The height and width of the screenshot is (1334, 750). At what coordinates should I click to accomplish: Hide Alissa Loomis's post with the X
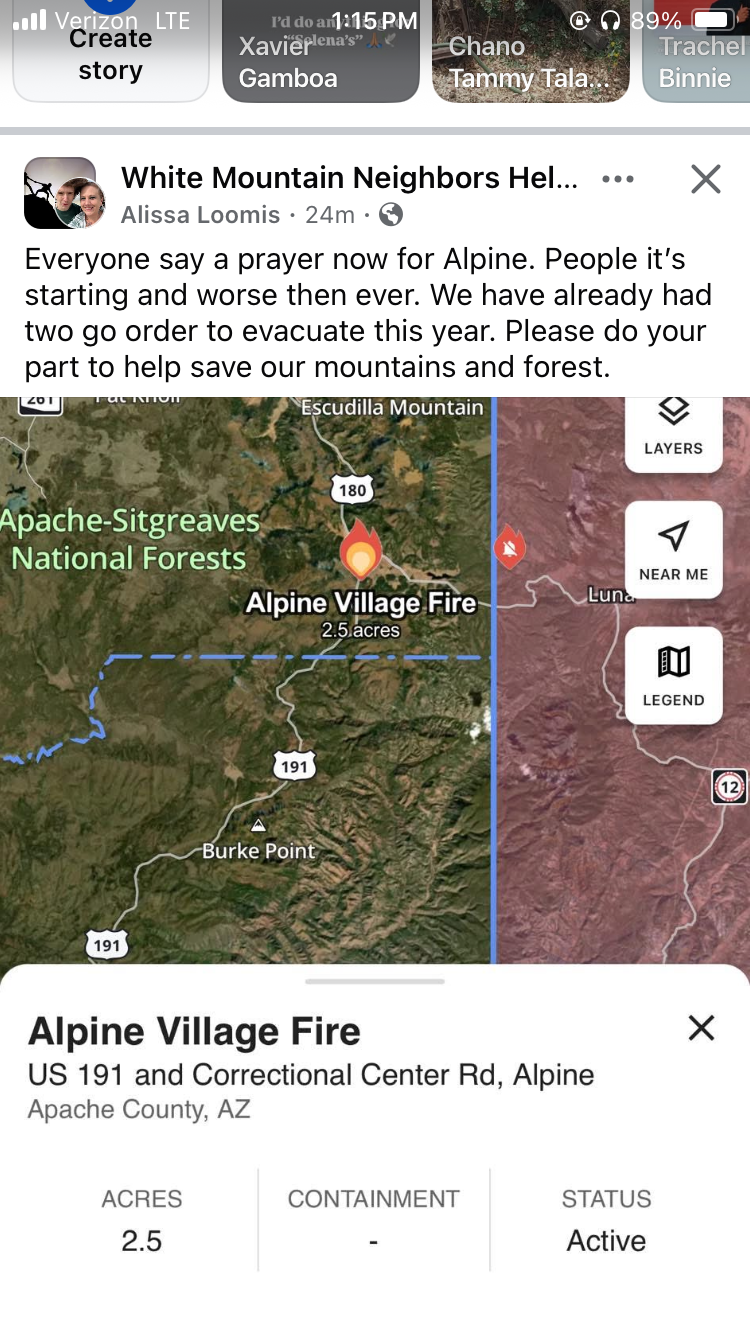coord(706,179)
